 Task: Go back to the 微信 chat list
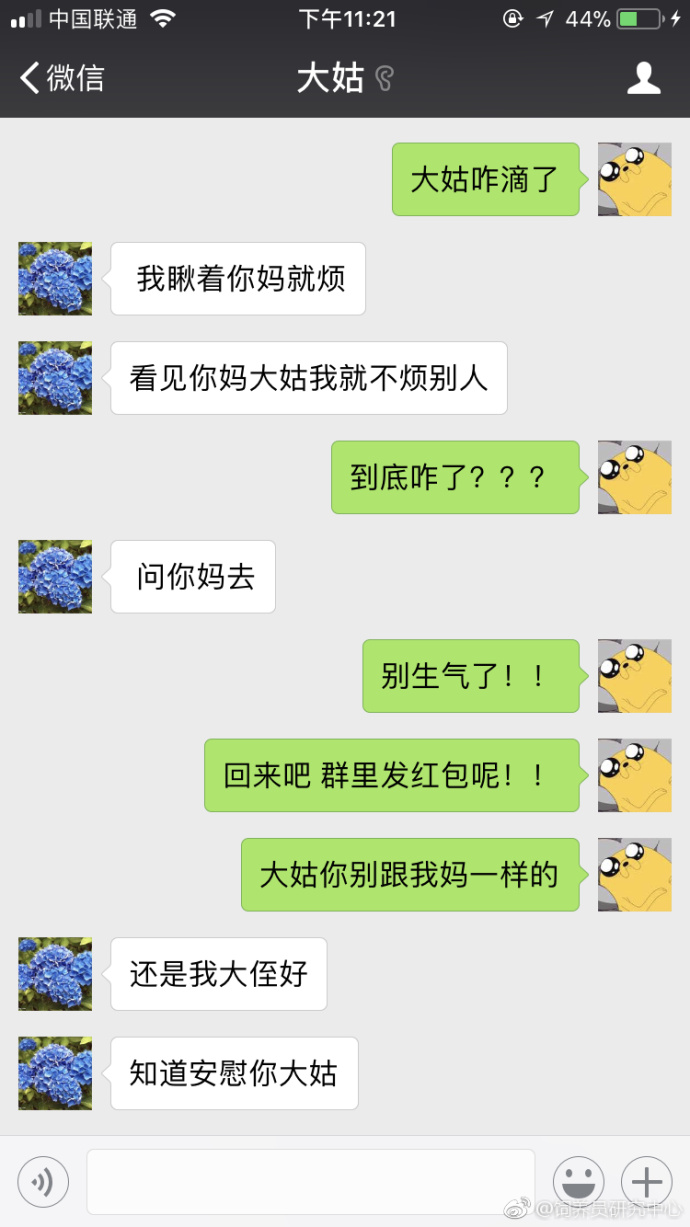[x=62, y=78]
